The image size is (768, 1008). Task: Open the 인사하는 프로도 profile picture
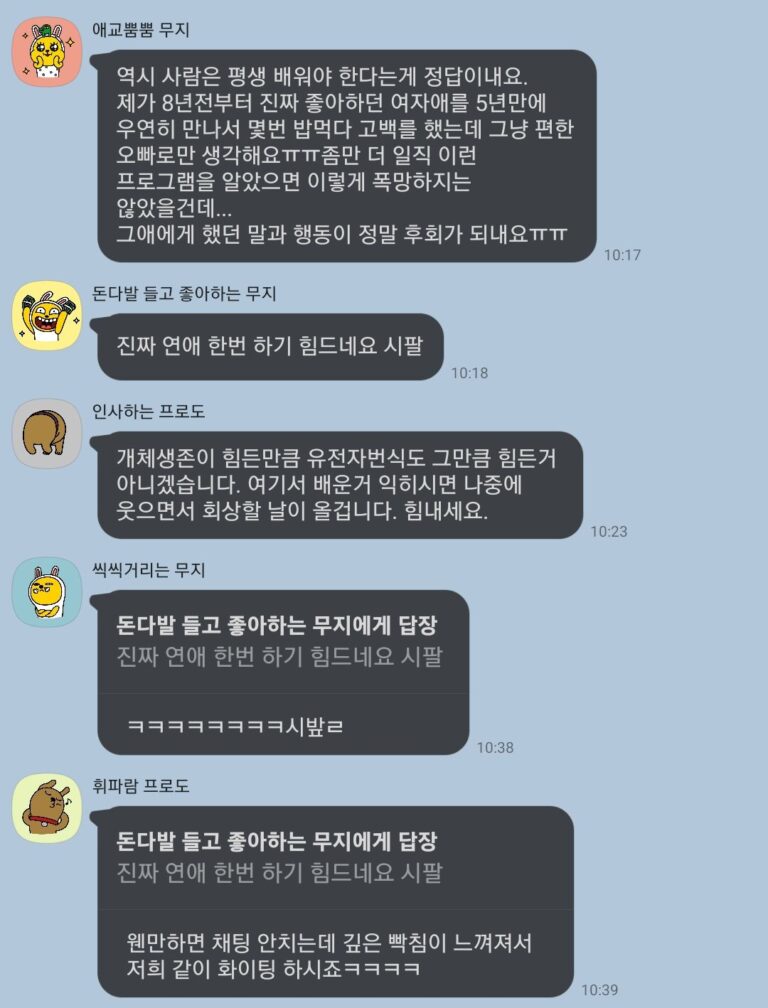point(46,433)
